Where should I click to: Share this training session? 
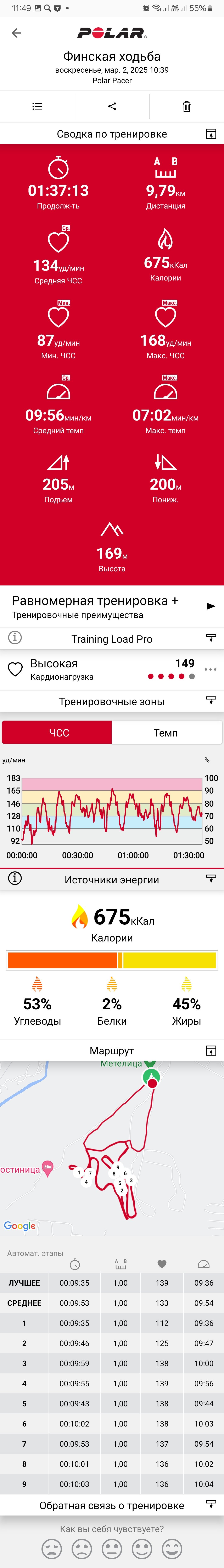click(112, 106)
